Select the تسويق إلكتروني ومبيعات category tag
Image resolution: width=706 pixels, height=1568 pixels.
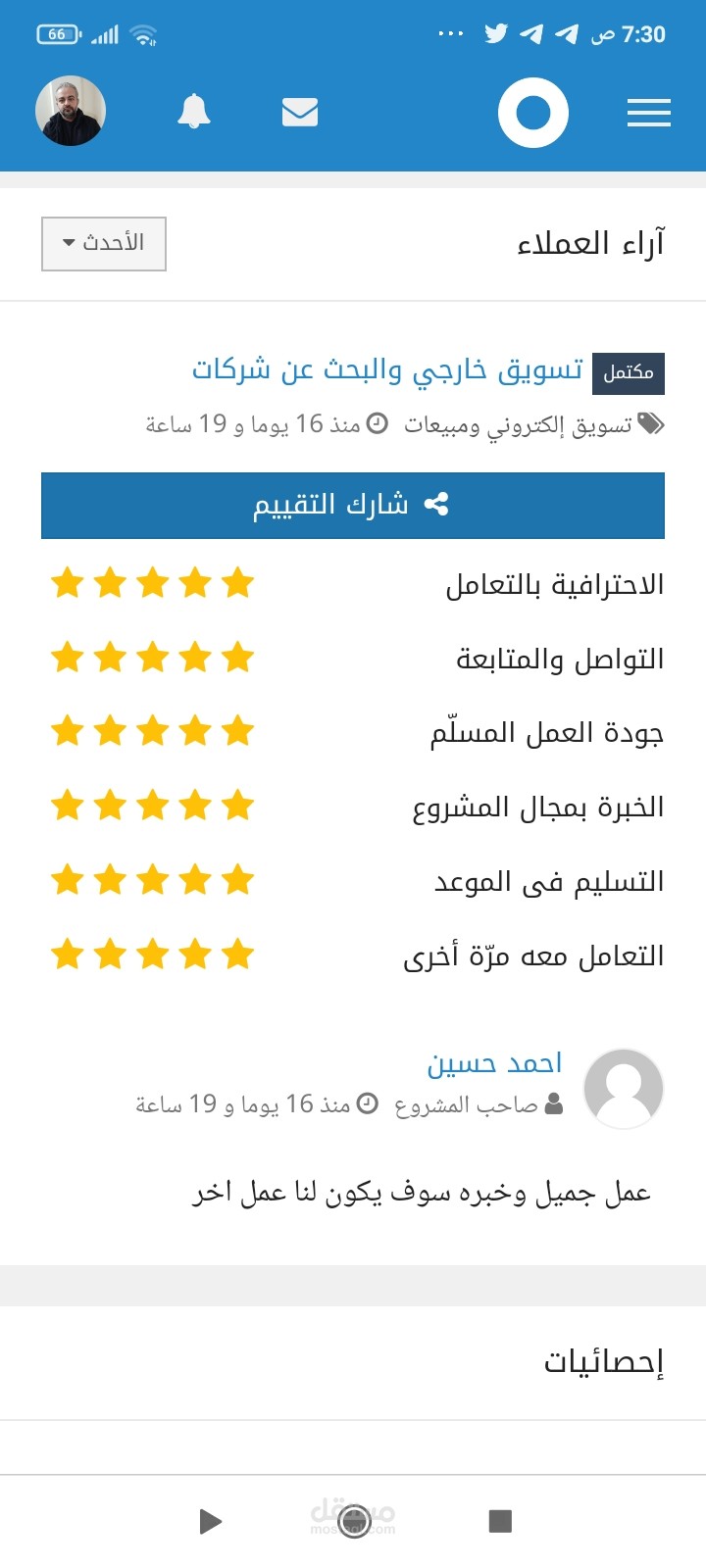click(x=539, y=424)
